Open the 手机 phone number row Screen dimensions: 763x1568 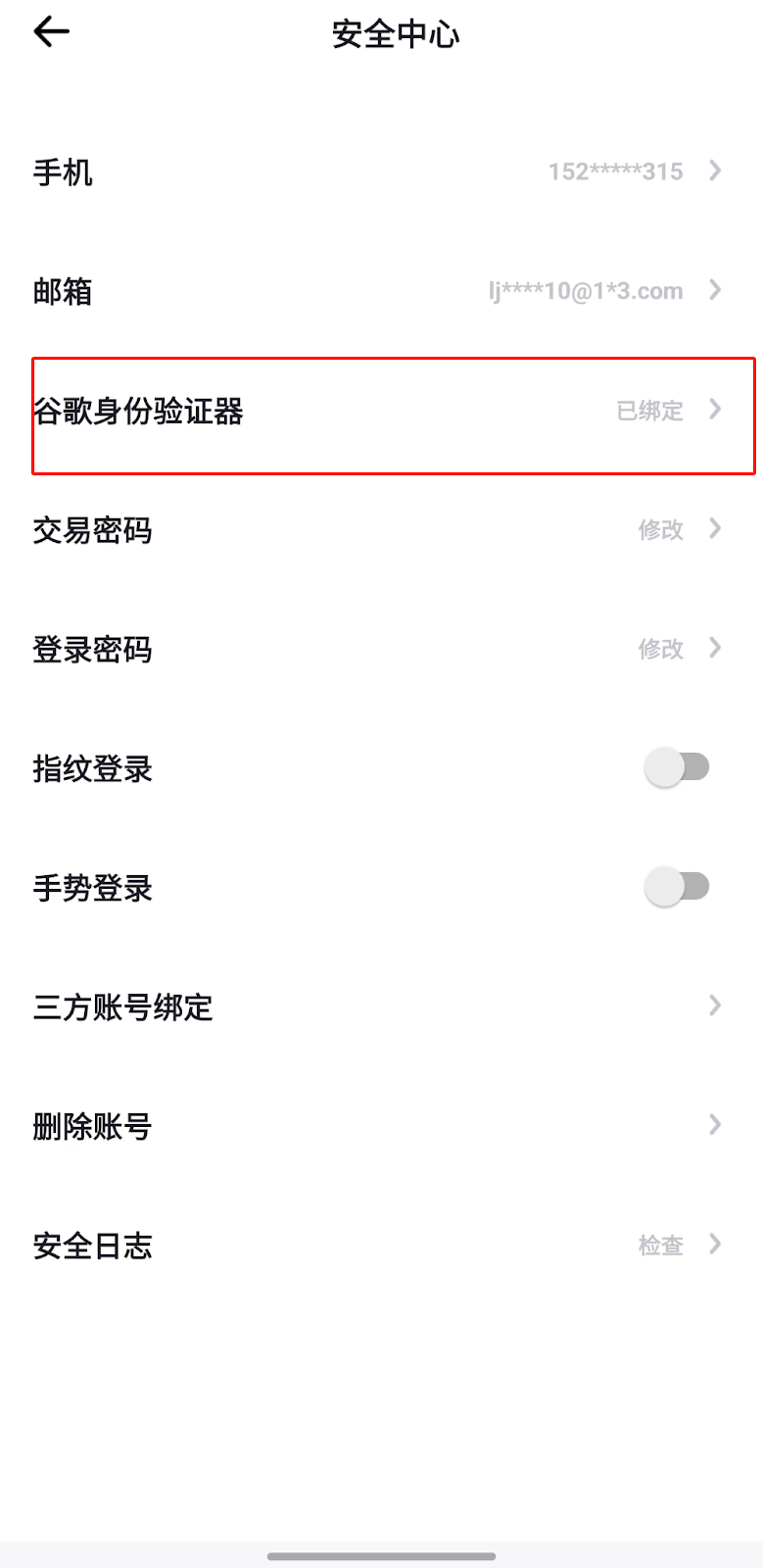(x=380, y=172)
